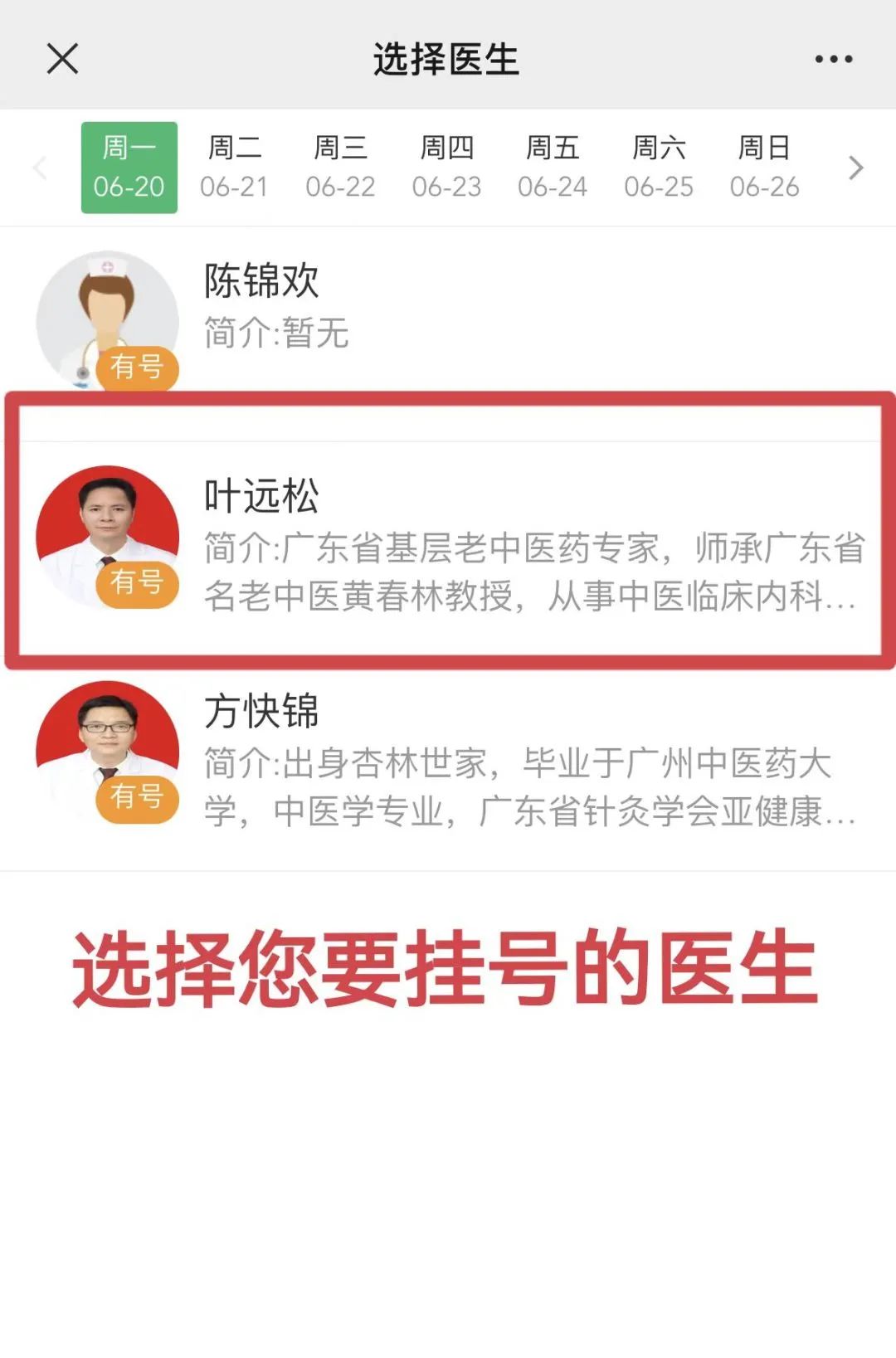The width and height of the screenshot is (896, 1358).
Task: Select doctor 方快锦 row
Action: tap(448, 759)
